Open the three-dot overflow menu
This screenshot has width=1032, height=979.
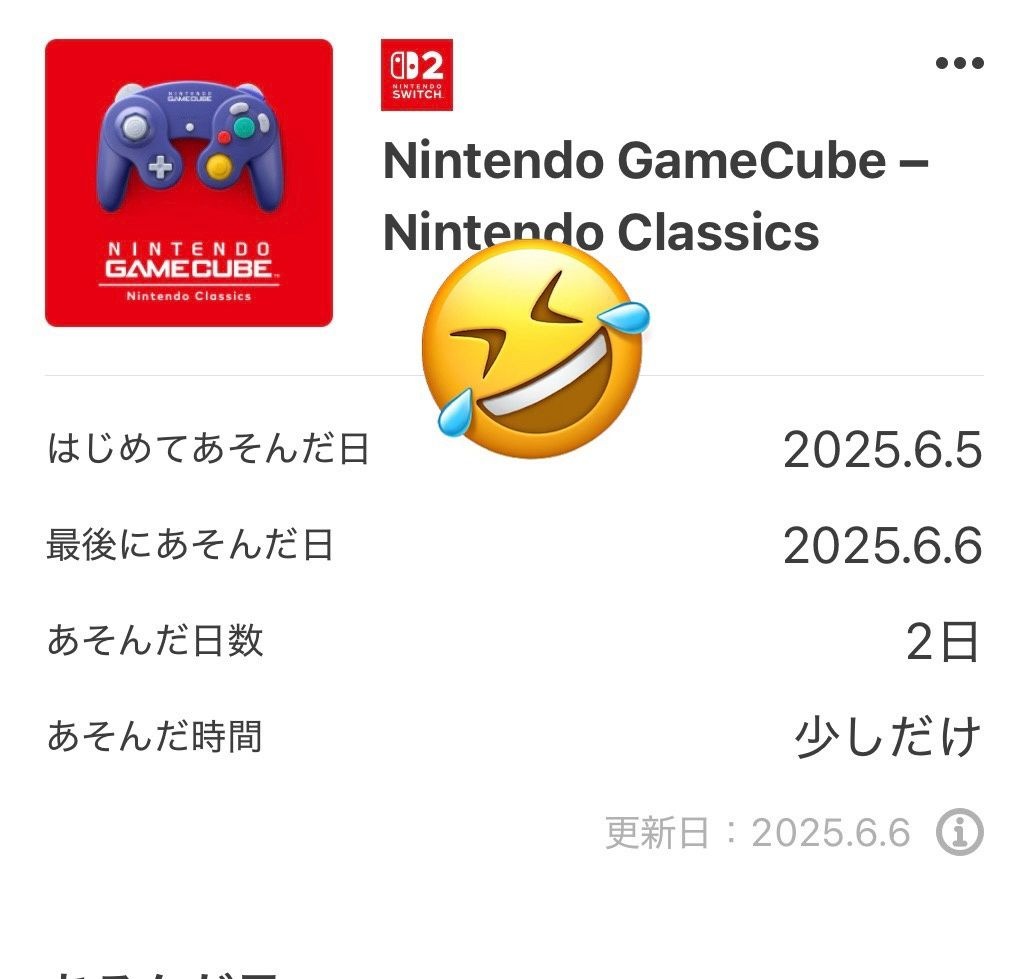click(959, 64)
